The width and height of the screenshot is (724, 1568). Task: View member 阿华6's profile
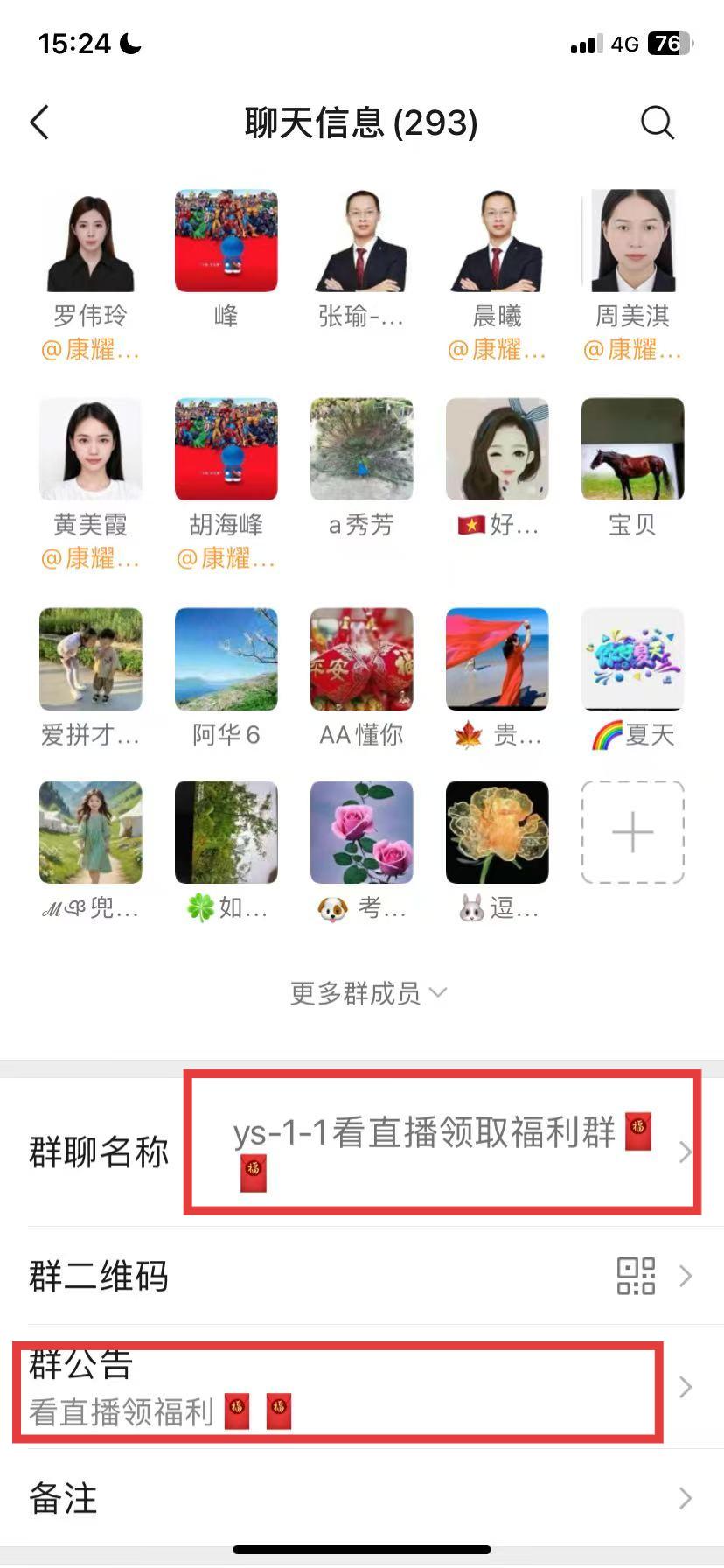226,658
